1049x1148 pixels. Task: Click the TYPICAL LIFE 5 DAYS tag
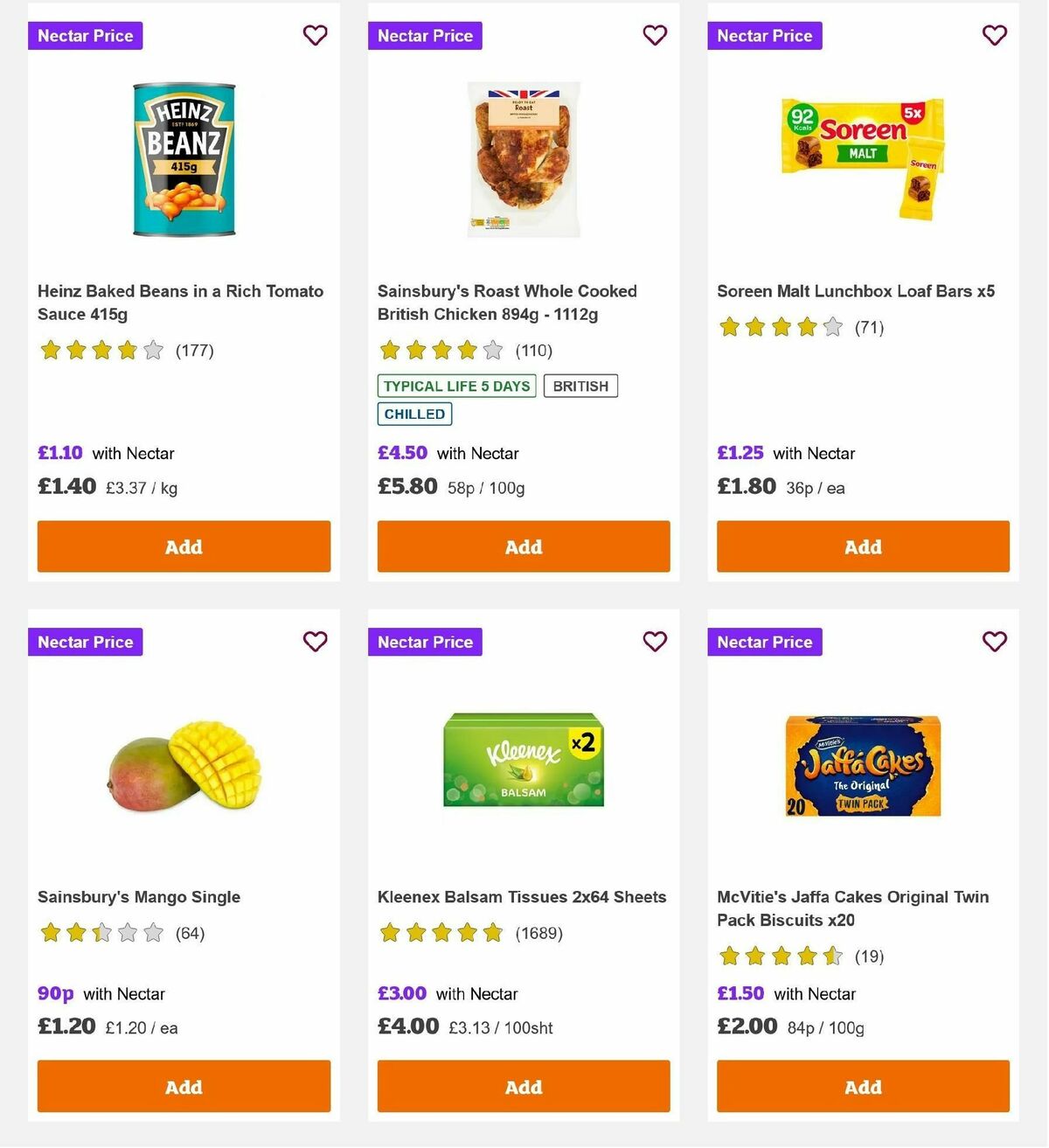click(x=455, y=386)
